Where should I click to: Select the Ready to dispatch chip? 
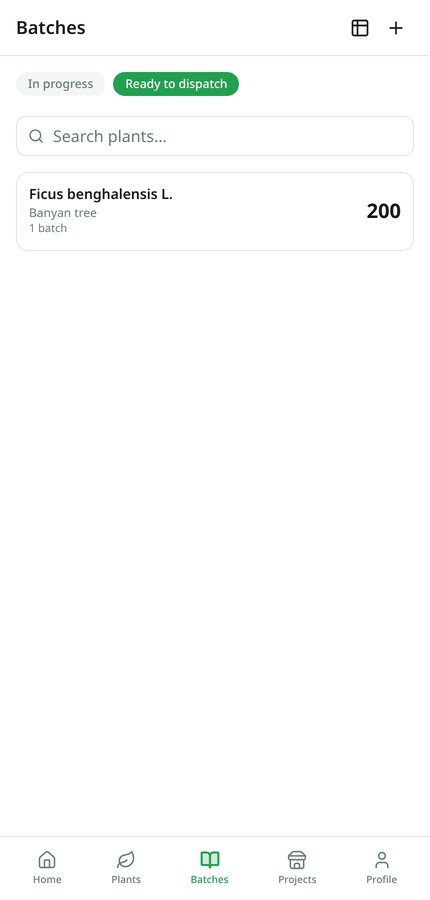pos(176,84)
